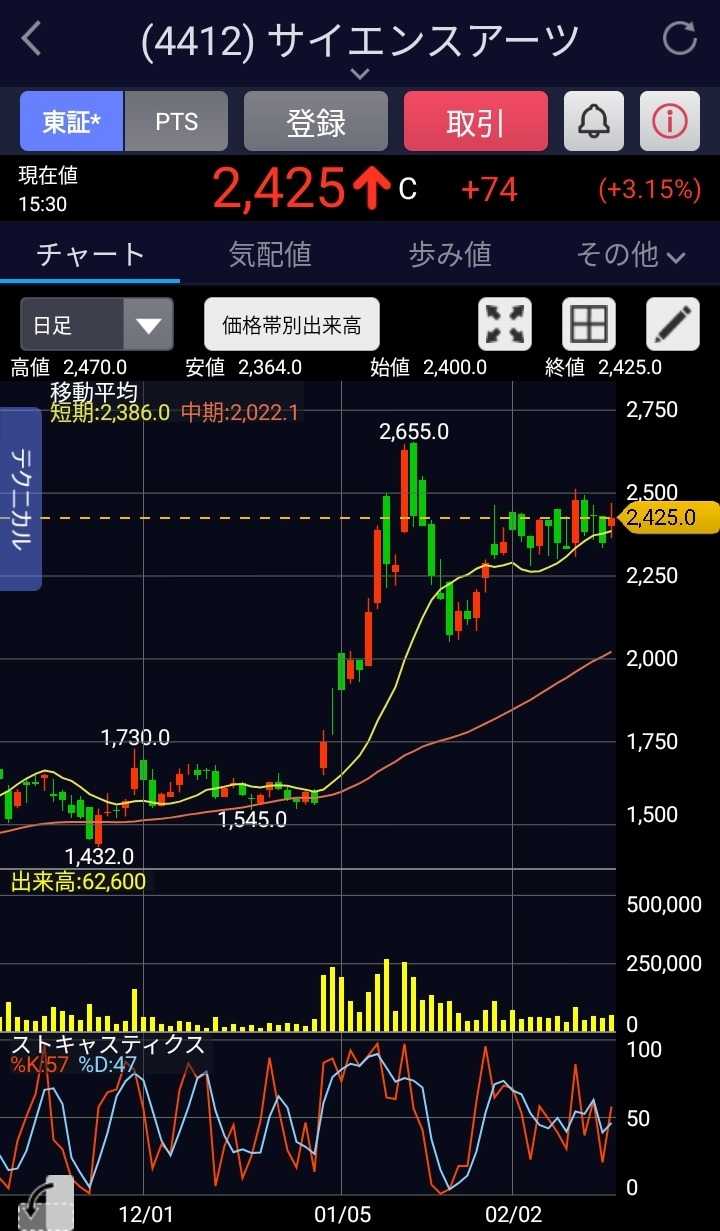
Task: Open the 取引 trade button
Action: 475,122
